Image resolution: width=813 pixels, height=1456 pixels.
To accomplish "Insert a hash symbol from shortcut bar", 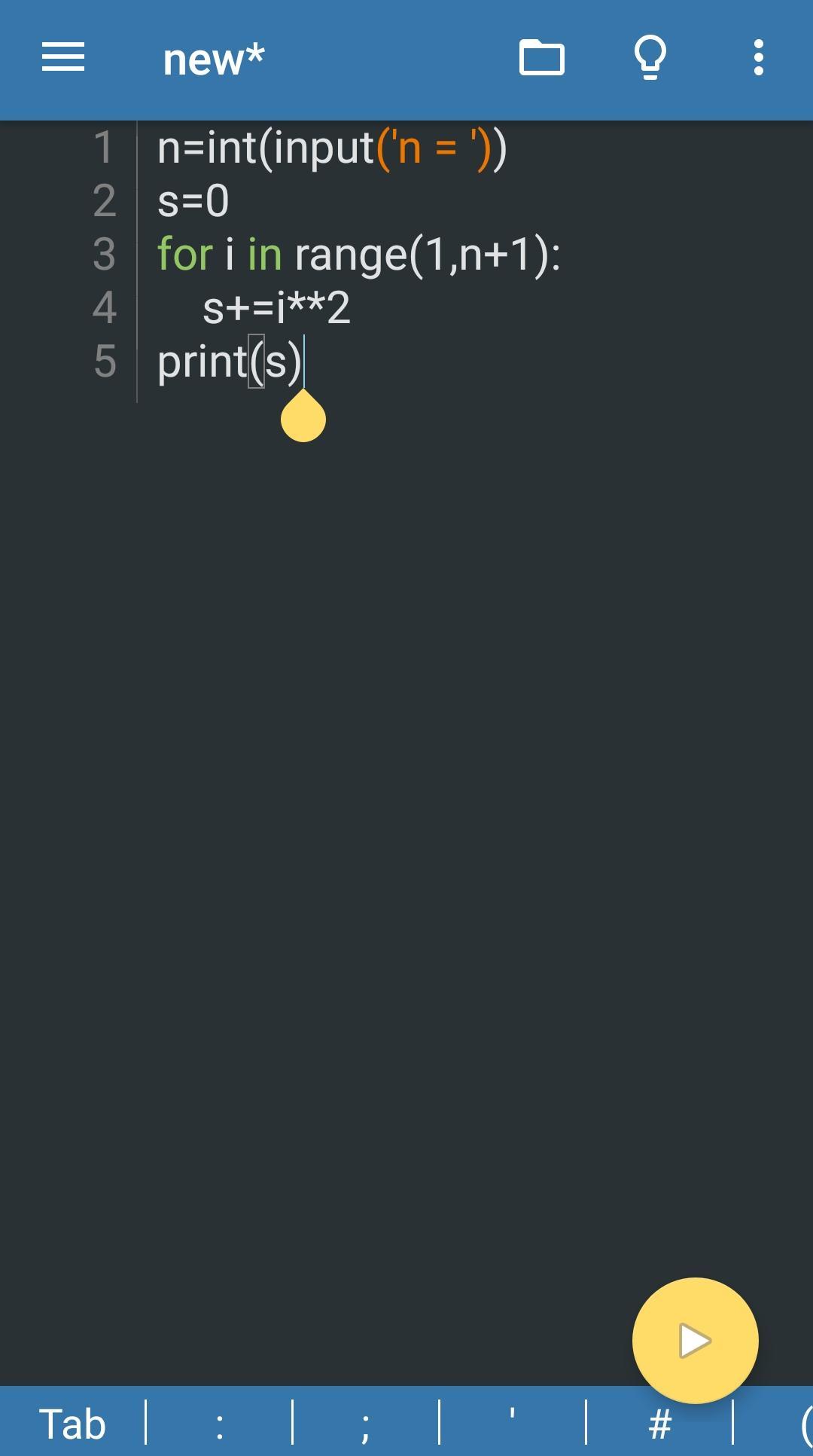I will (x=659, y=1424).
